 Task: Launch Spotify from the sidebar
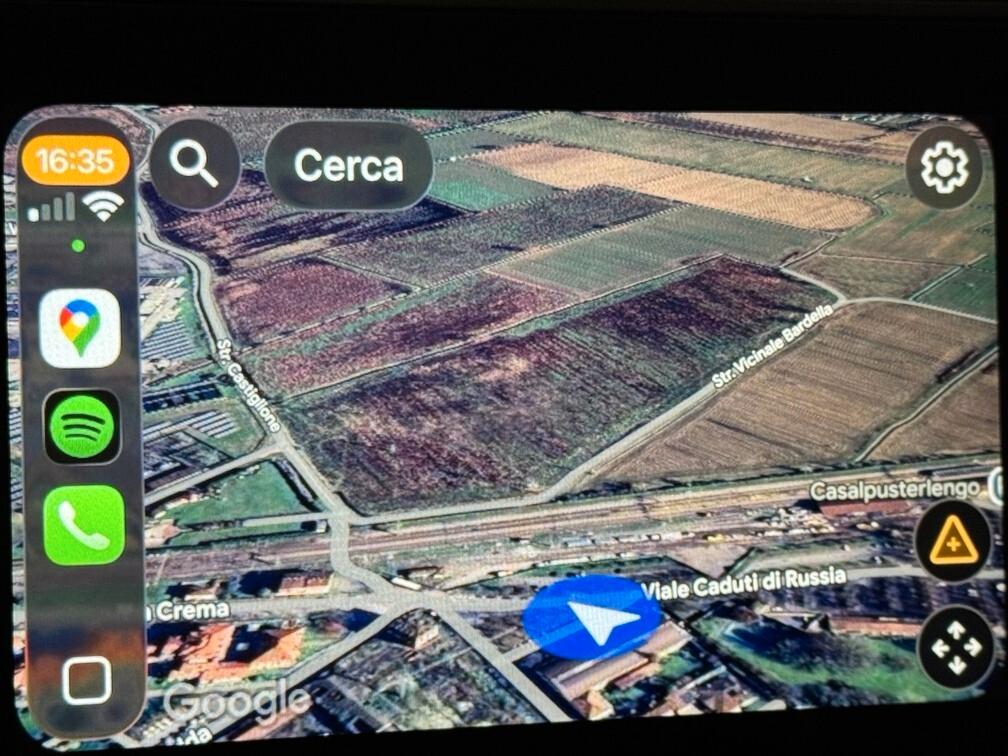(x=82, y=426)
